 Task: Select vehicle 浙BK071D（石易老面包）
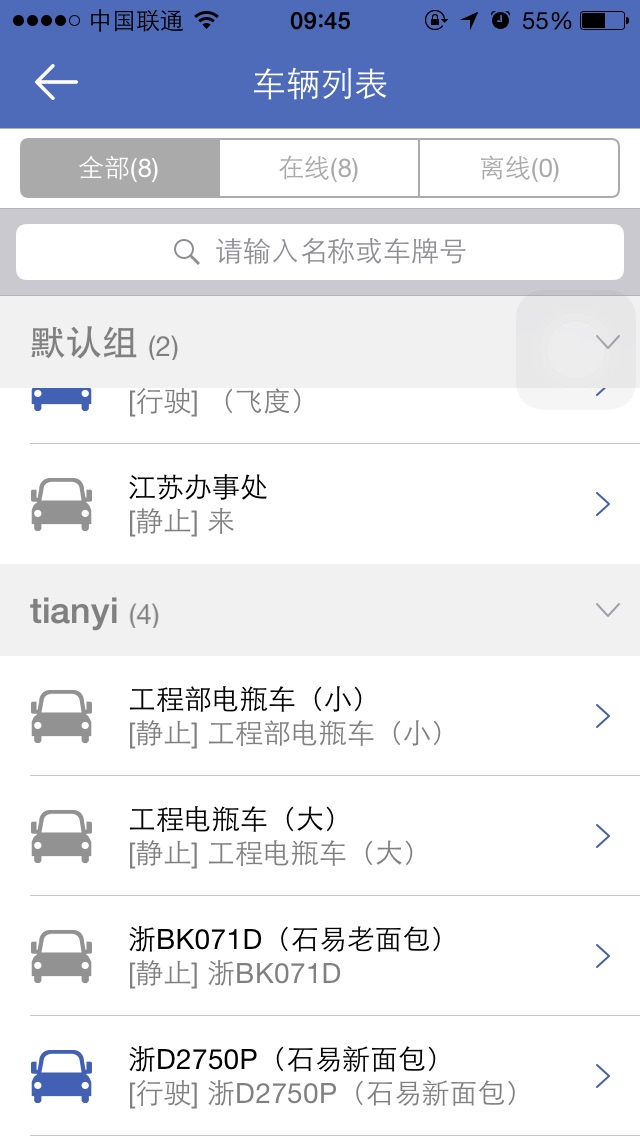click(320, 956)
